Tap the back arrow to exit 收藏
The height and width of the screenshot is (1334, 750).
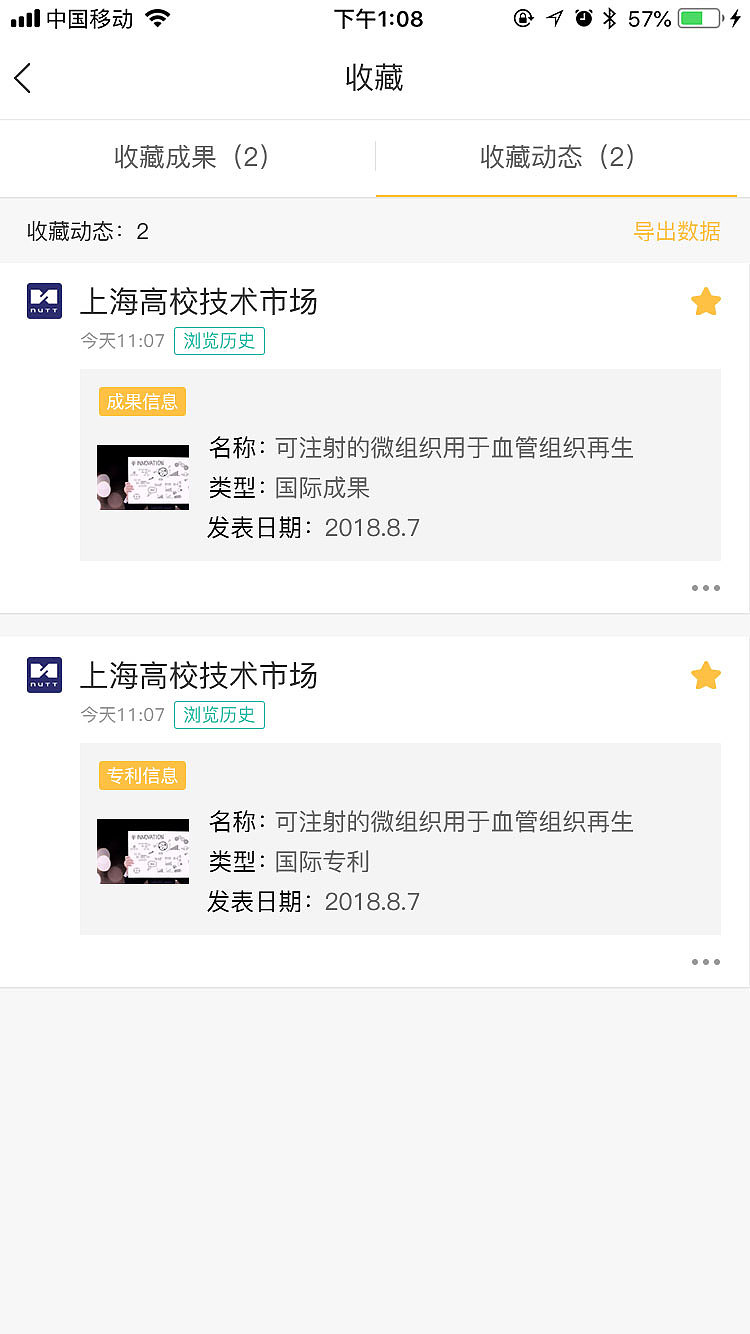click(x=22, y=77)
